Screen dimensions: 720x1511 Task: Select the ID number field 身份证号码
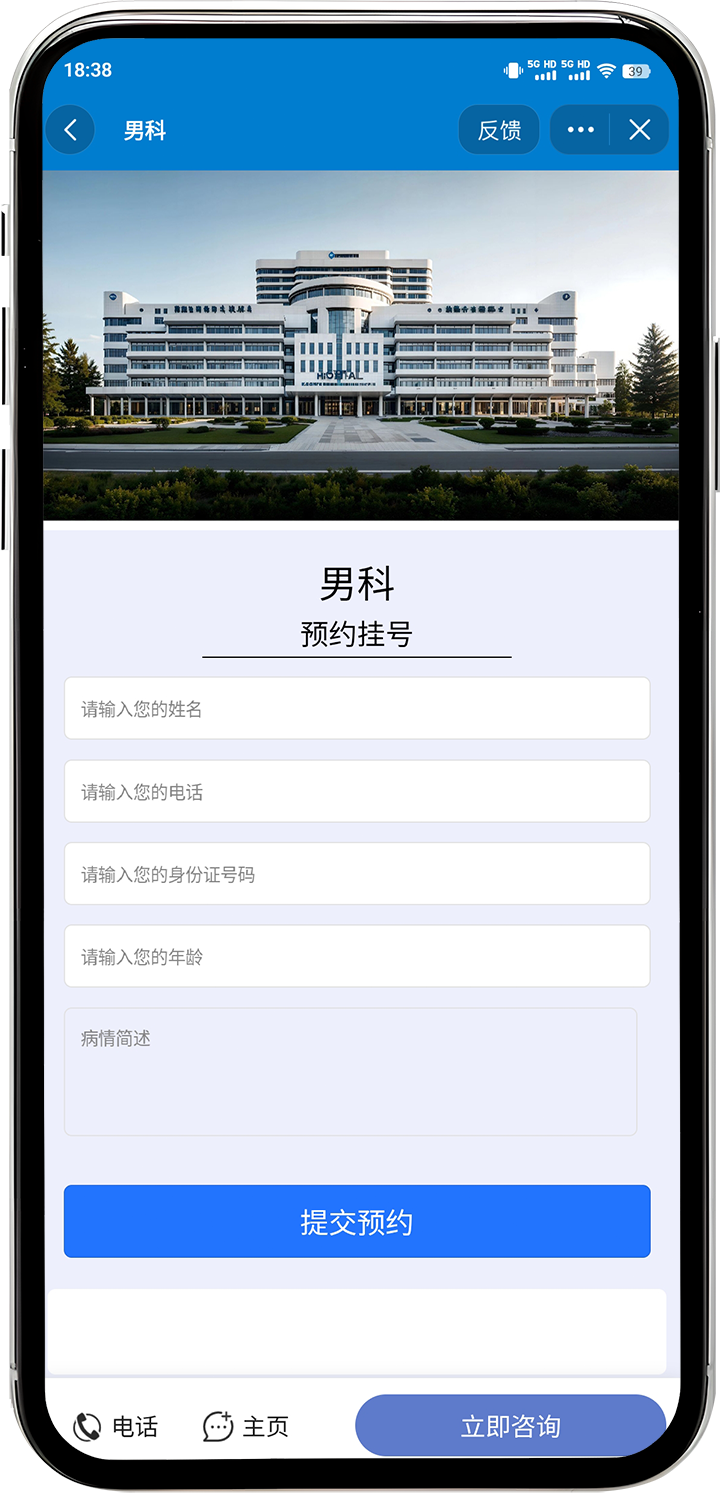point(357,874)
